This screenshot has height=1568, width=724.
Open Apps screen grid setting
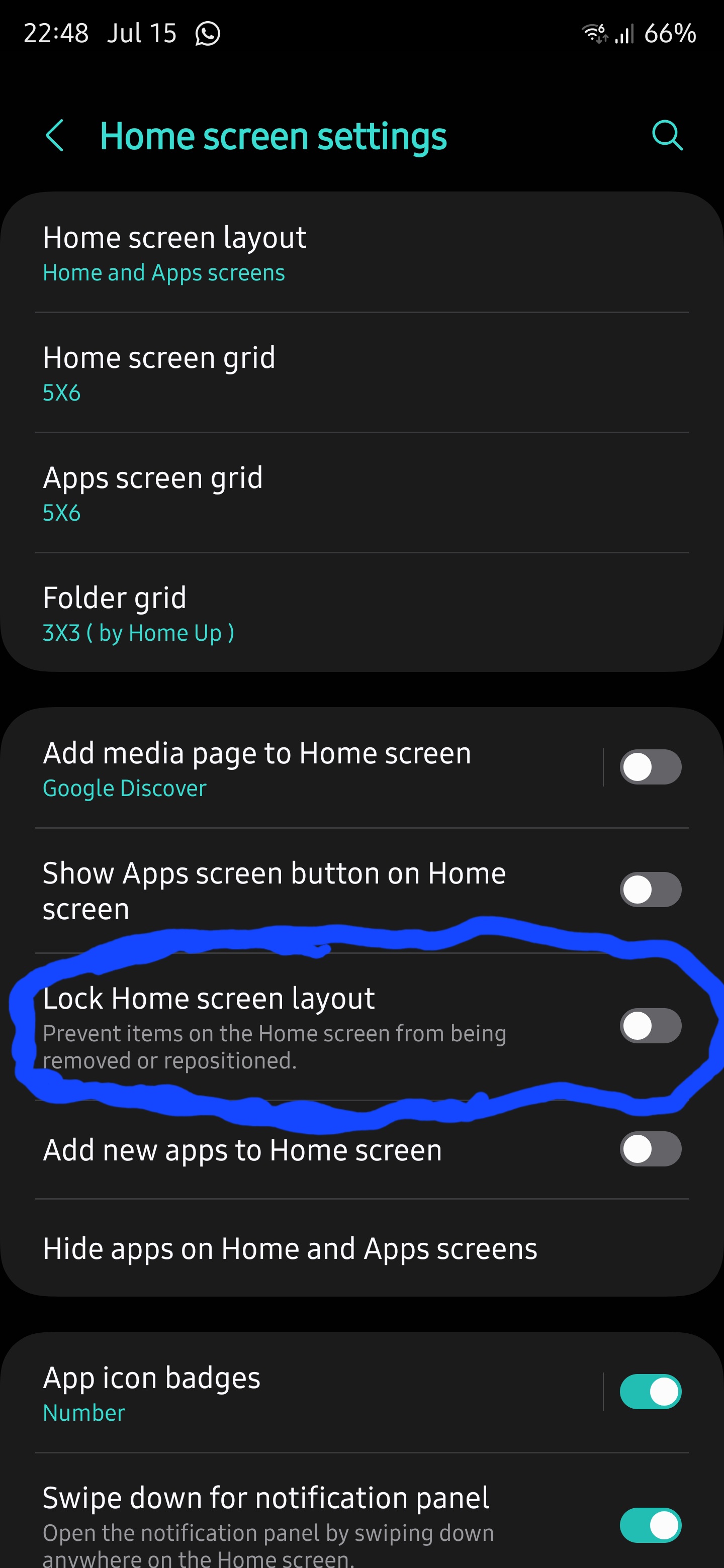click(361, 493)
